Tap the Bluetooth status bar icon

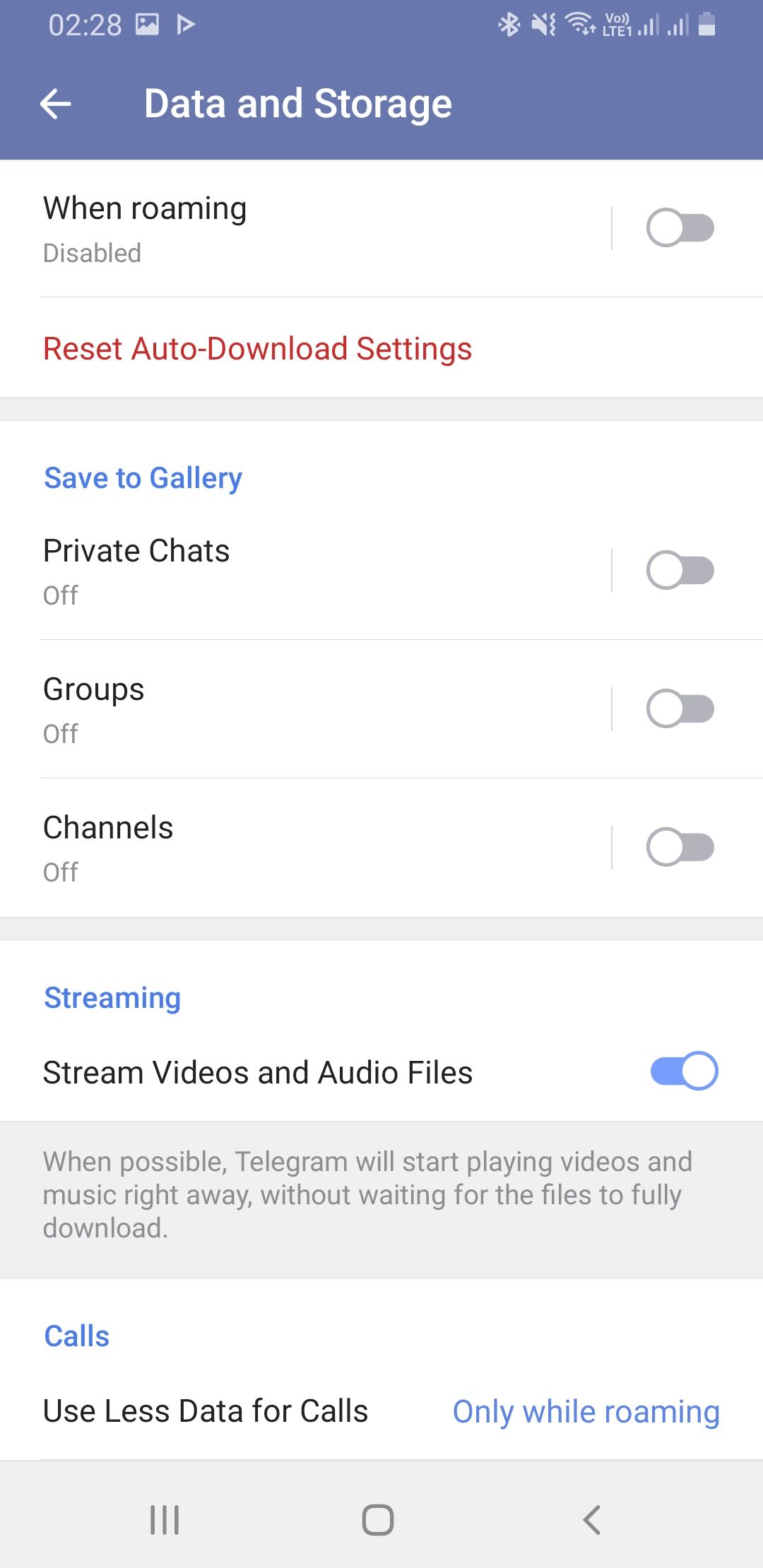(507, 23)
